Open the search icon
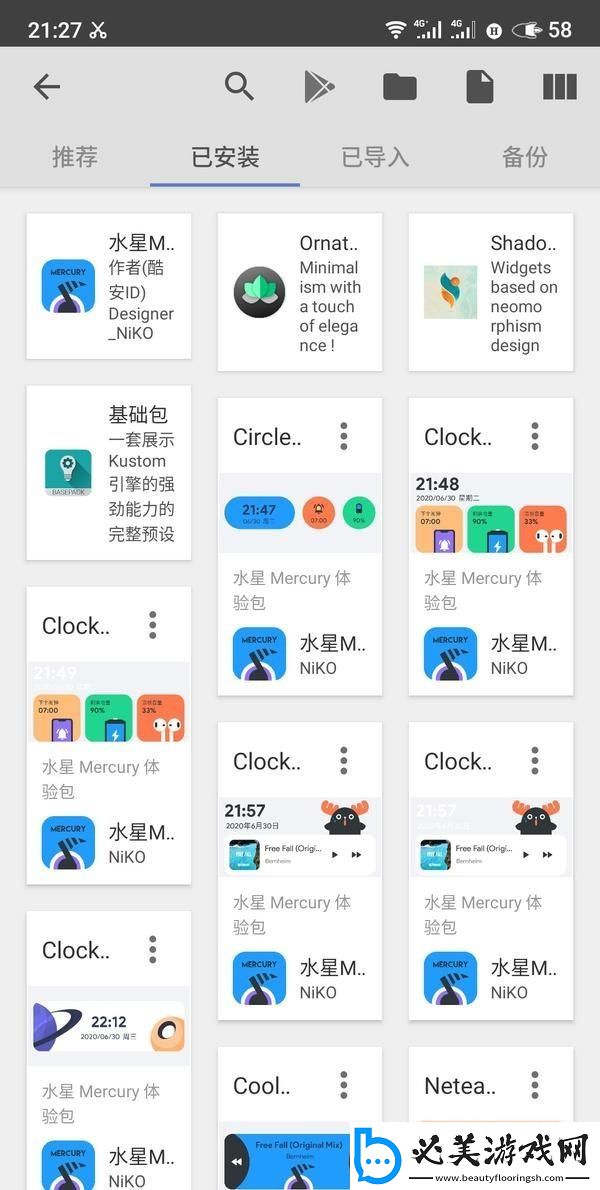Viewport: 600px width, 1190px height. [239, 87]
